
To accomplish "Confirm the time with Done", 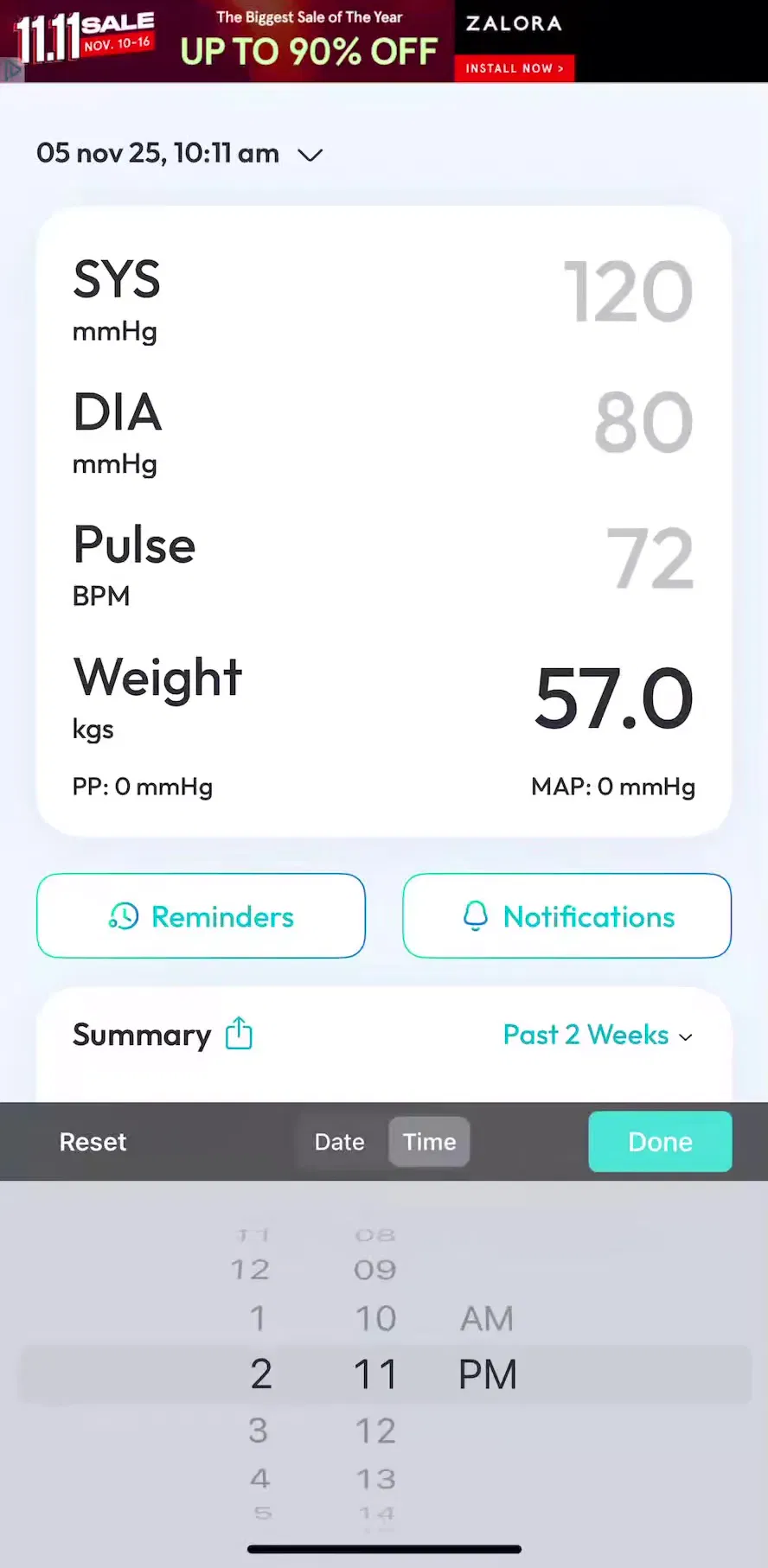I will pos(660,1142).
